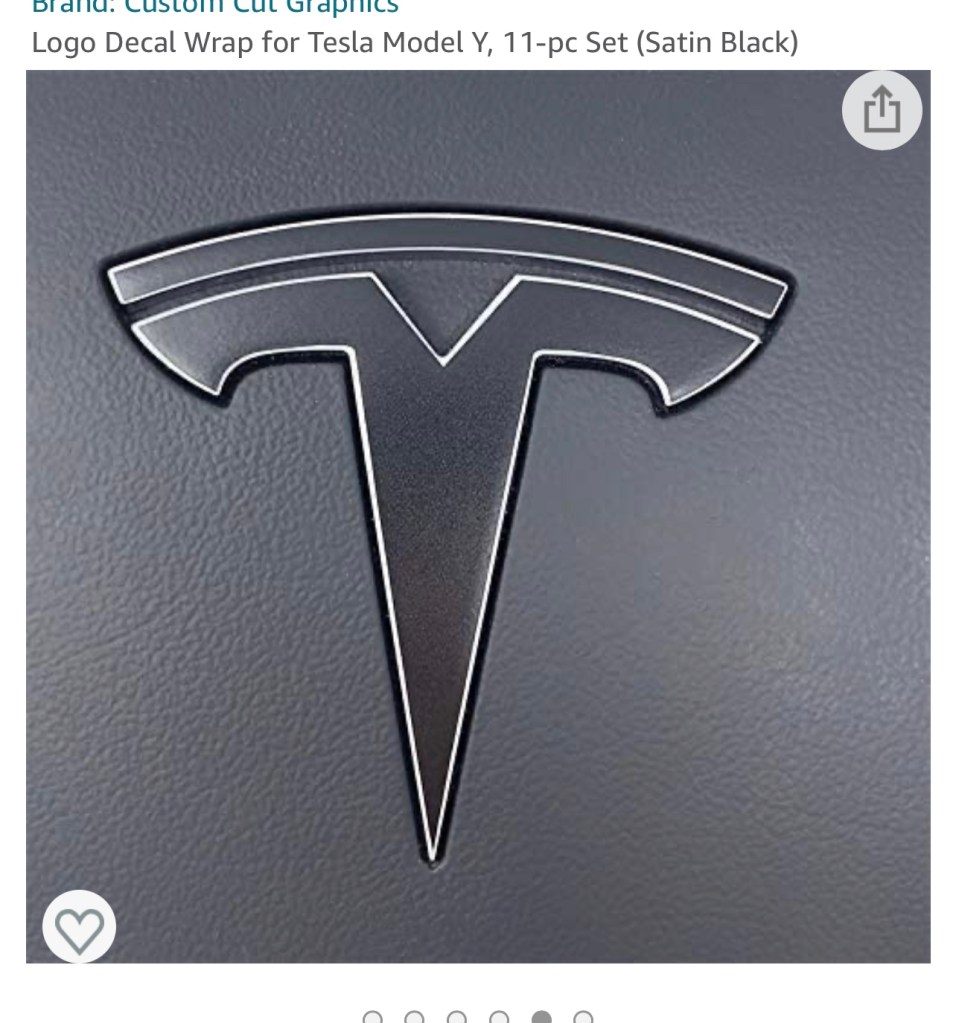Open the Custom Cut Graphics brand link

click(215, 8)
